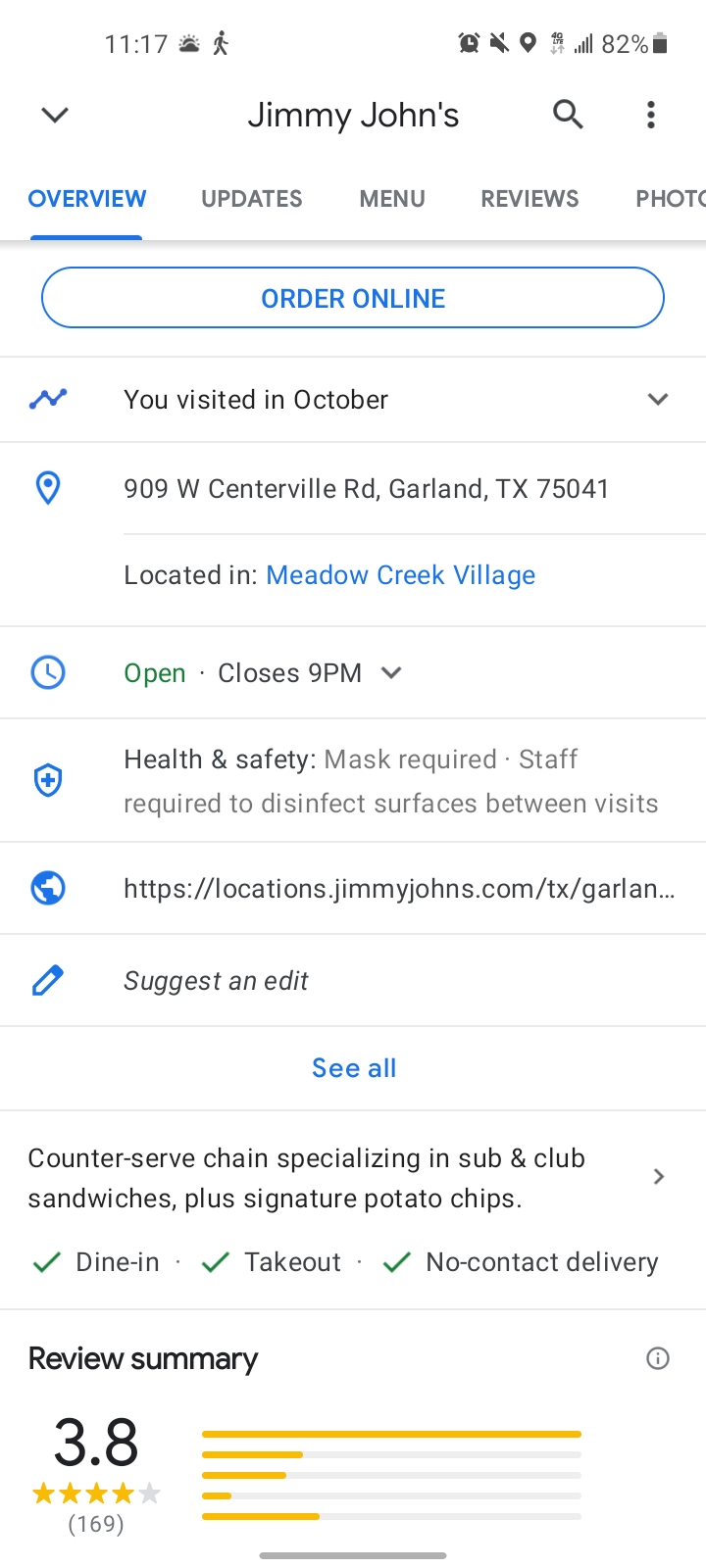The image size is (706, 1568).
Task: Expand opening hours next to Closes 9PM
Action: [391, 672]
